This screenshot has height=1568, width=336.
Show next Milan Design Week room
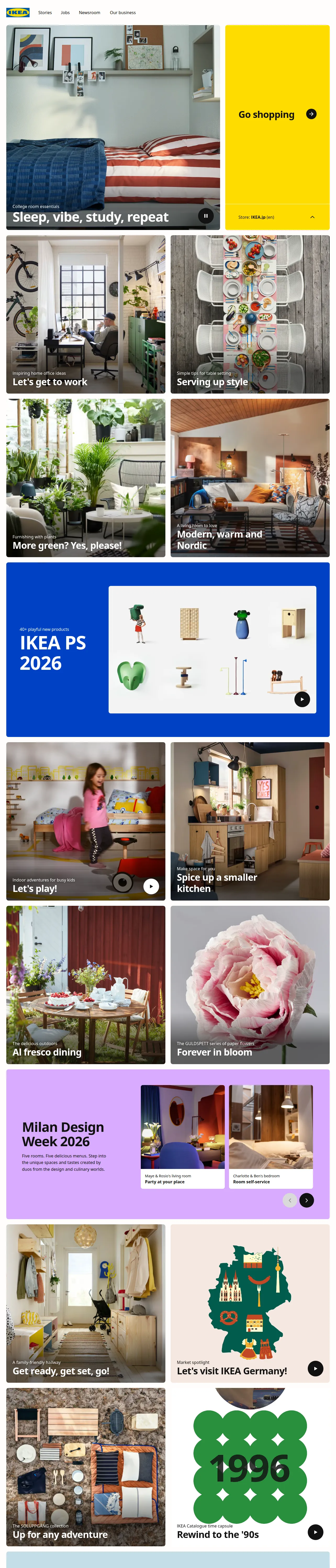click(307, 1200)
